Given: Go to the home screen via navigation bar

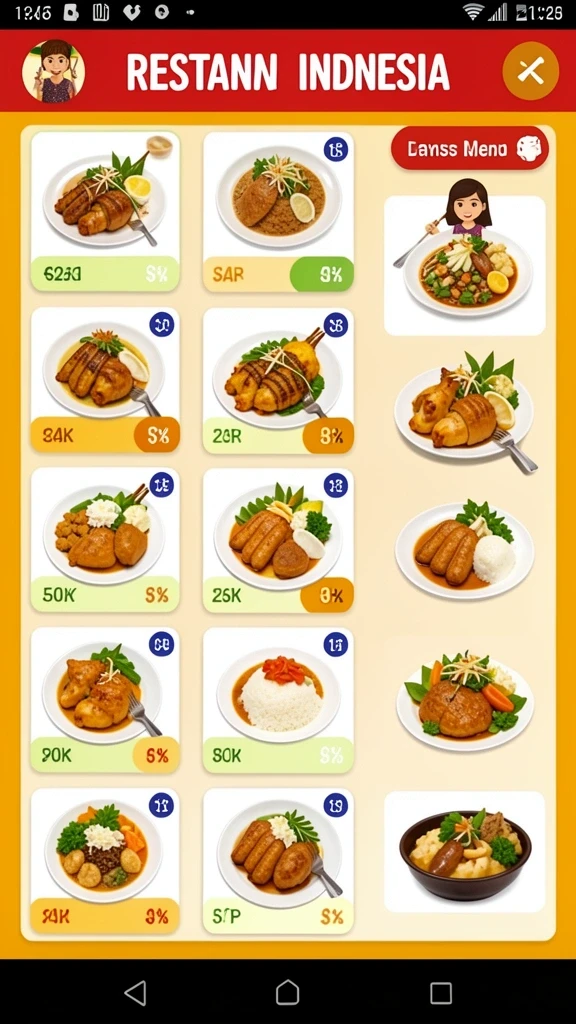Looking at the screenshot, I should [287, 993].
